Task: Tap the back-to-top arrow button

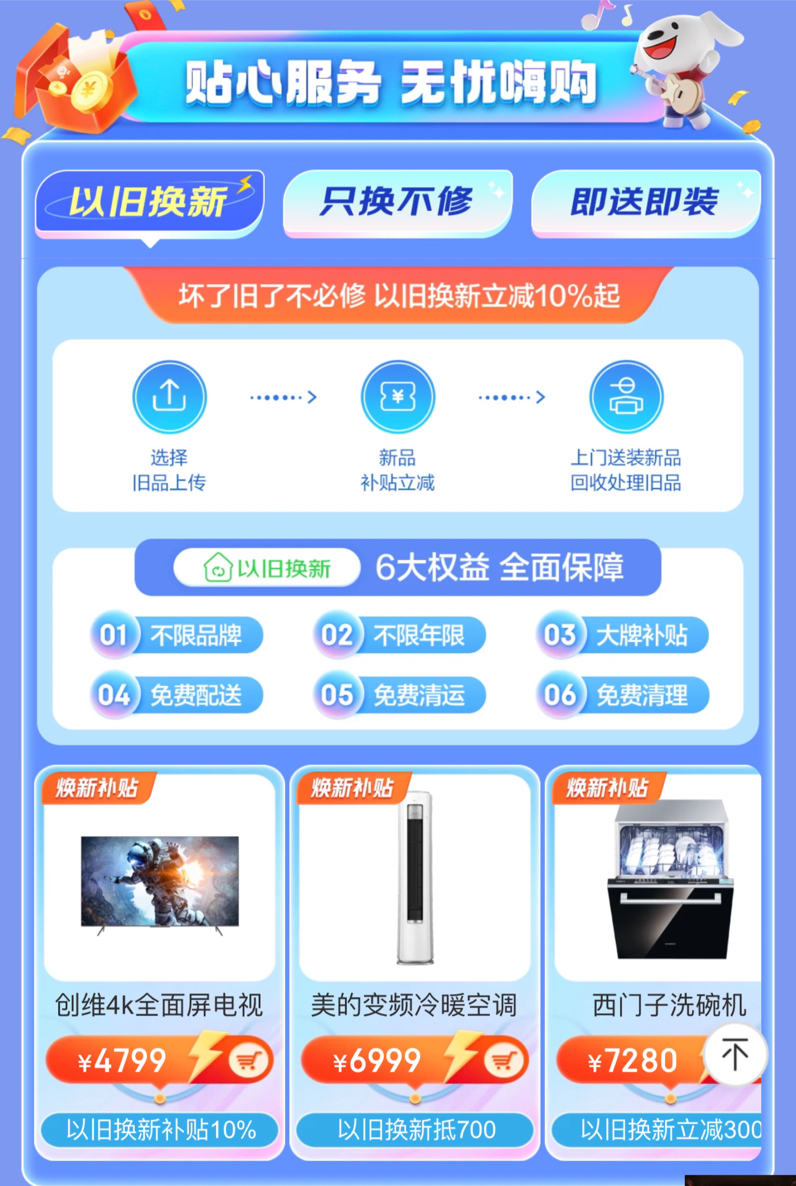Action: [735, 1054]
